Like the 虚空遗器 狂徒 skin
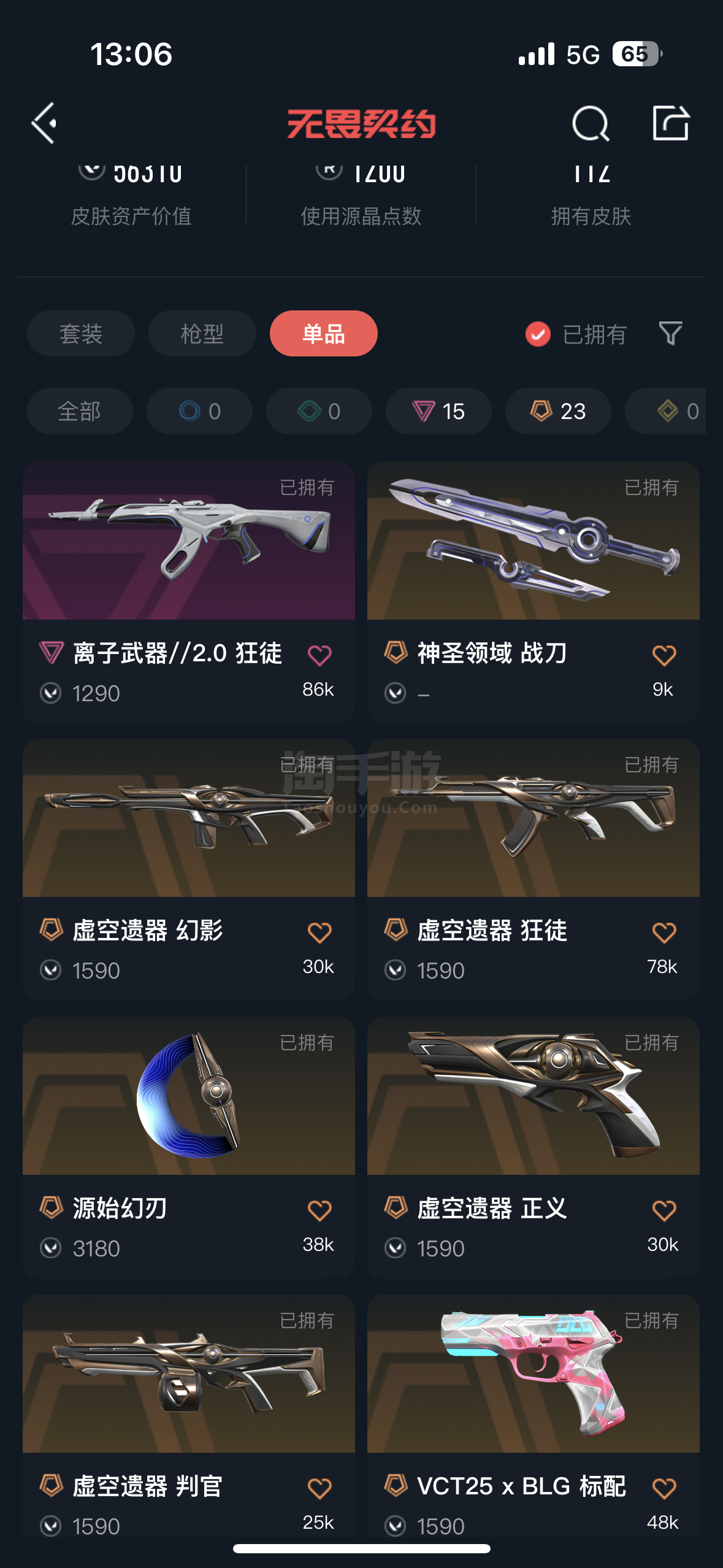Image resolution: width=723 pixels, height=1568 pixels. click(664, 932)
